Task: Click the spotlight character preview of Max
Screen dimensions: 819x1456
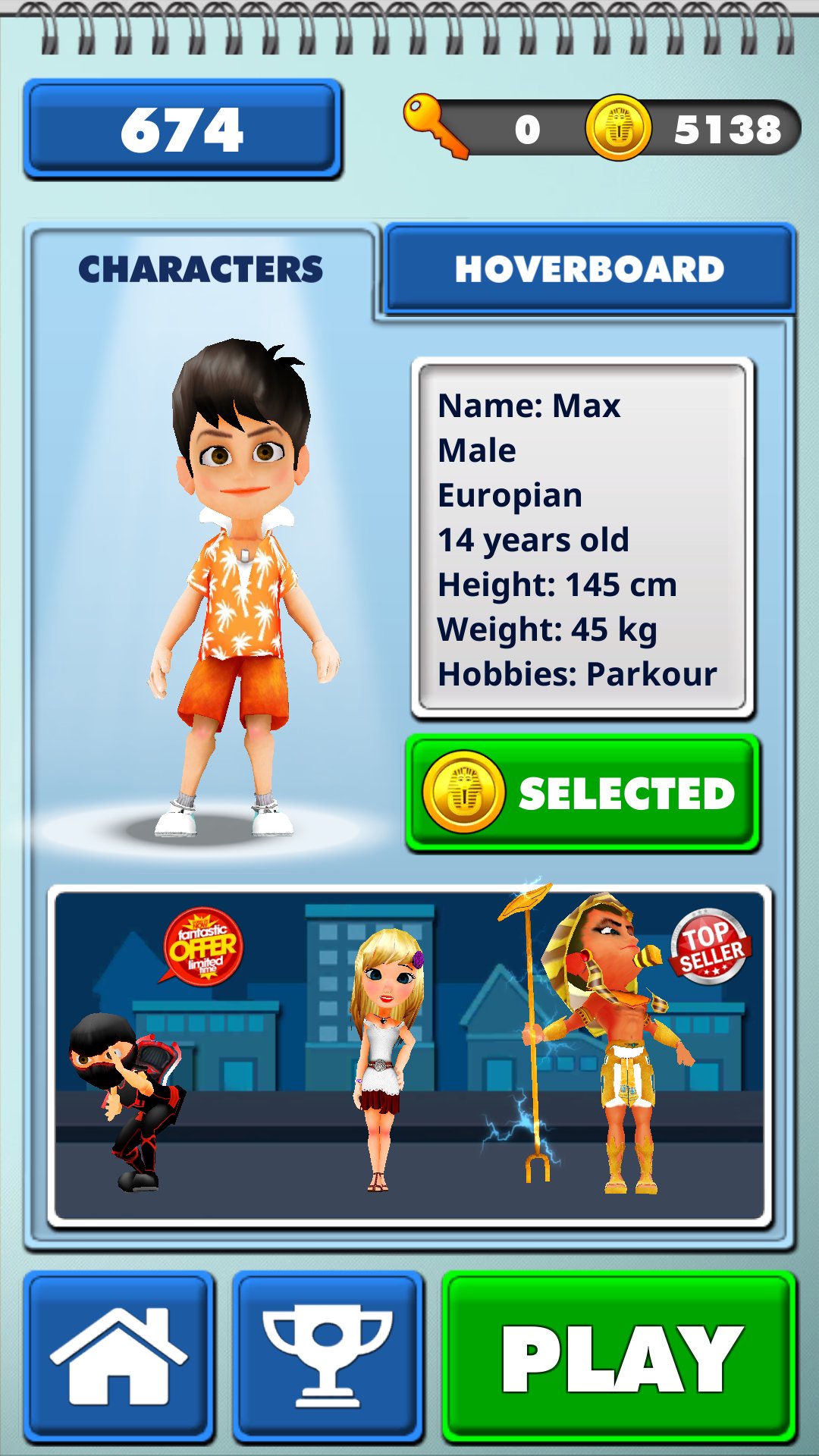Action: [227, 591]
